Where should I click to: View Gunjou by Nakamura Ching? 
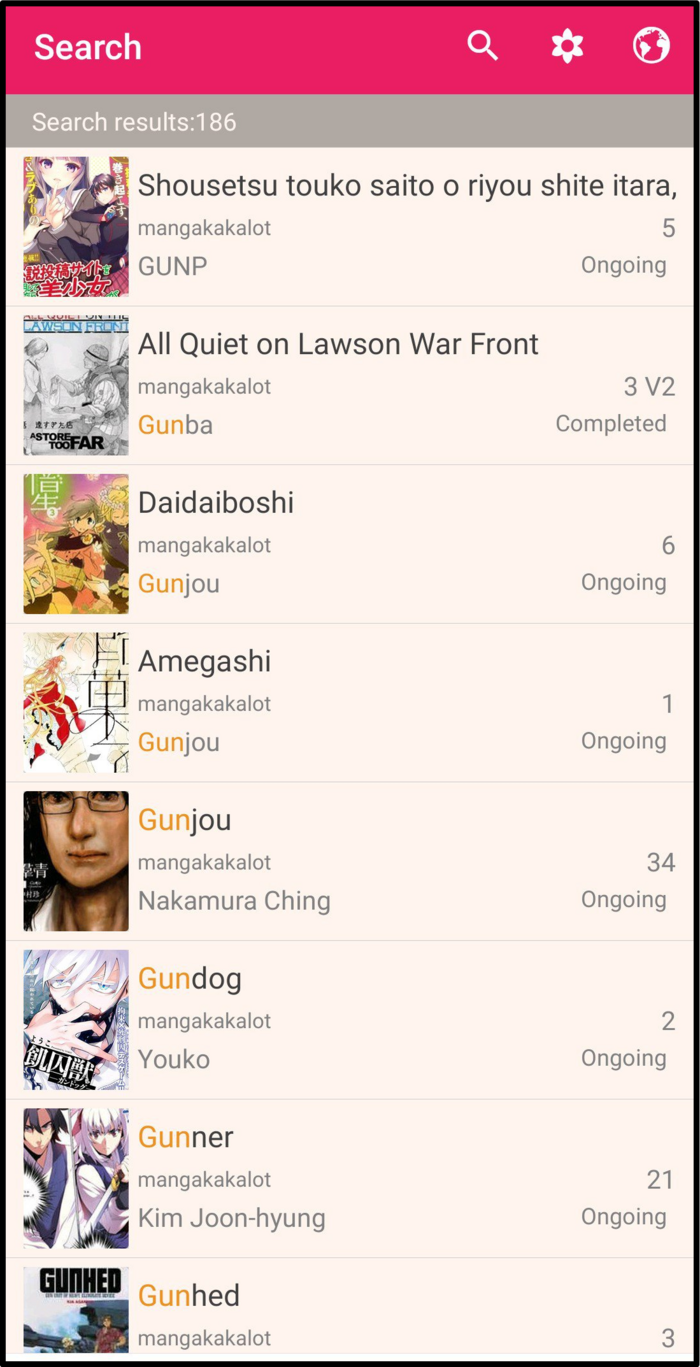pos(350,862)
